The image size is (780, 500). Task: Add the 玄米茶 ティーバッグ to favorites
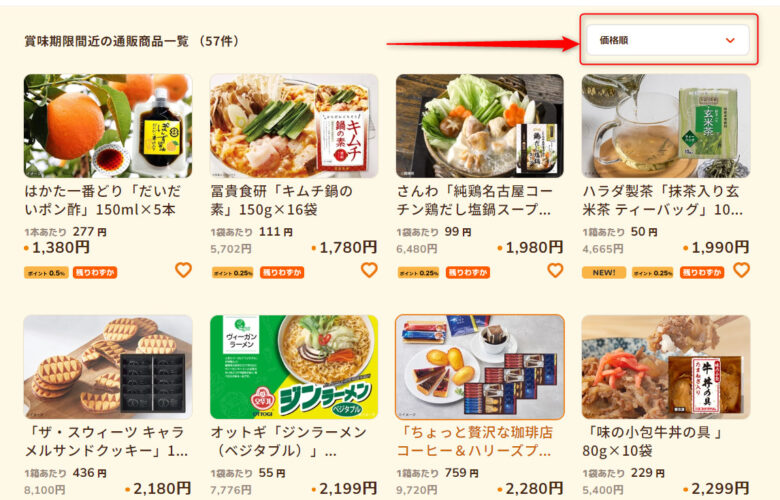point(741,270)
